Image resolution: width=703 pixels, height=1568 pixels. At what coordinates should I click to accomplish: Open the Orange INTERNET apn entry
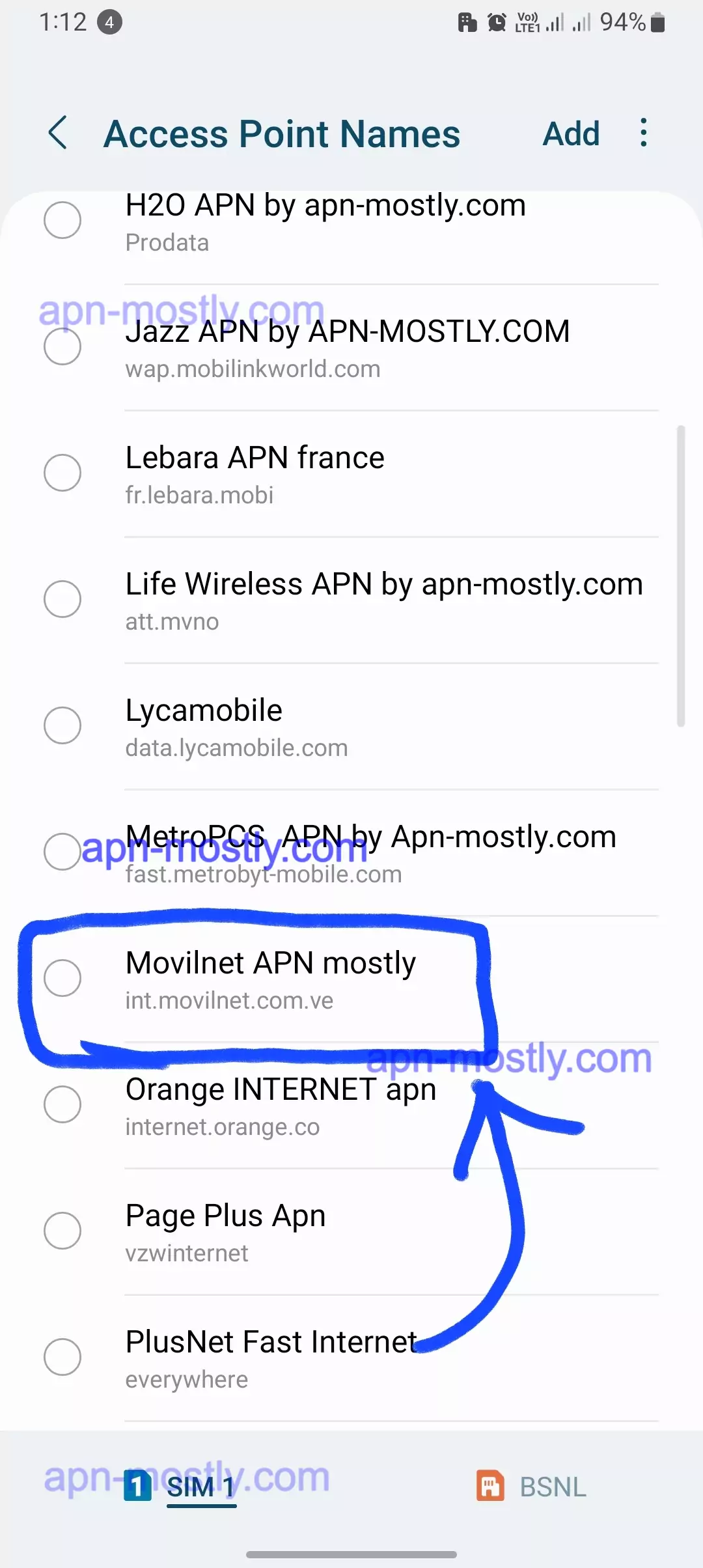280,1105
